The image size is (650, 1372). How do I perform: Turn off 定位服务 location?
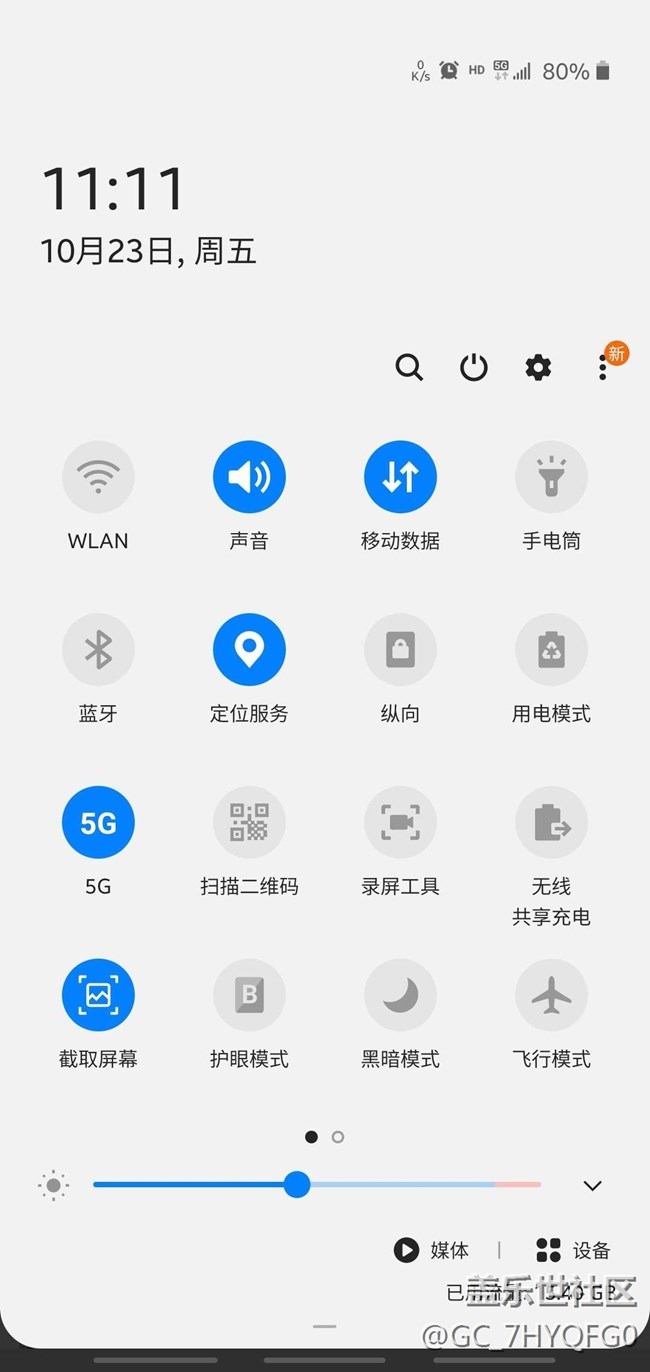[x=249, y=650]
